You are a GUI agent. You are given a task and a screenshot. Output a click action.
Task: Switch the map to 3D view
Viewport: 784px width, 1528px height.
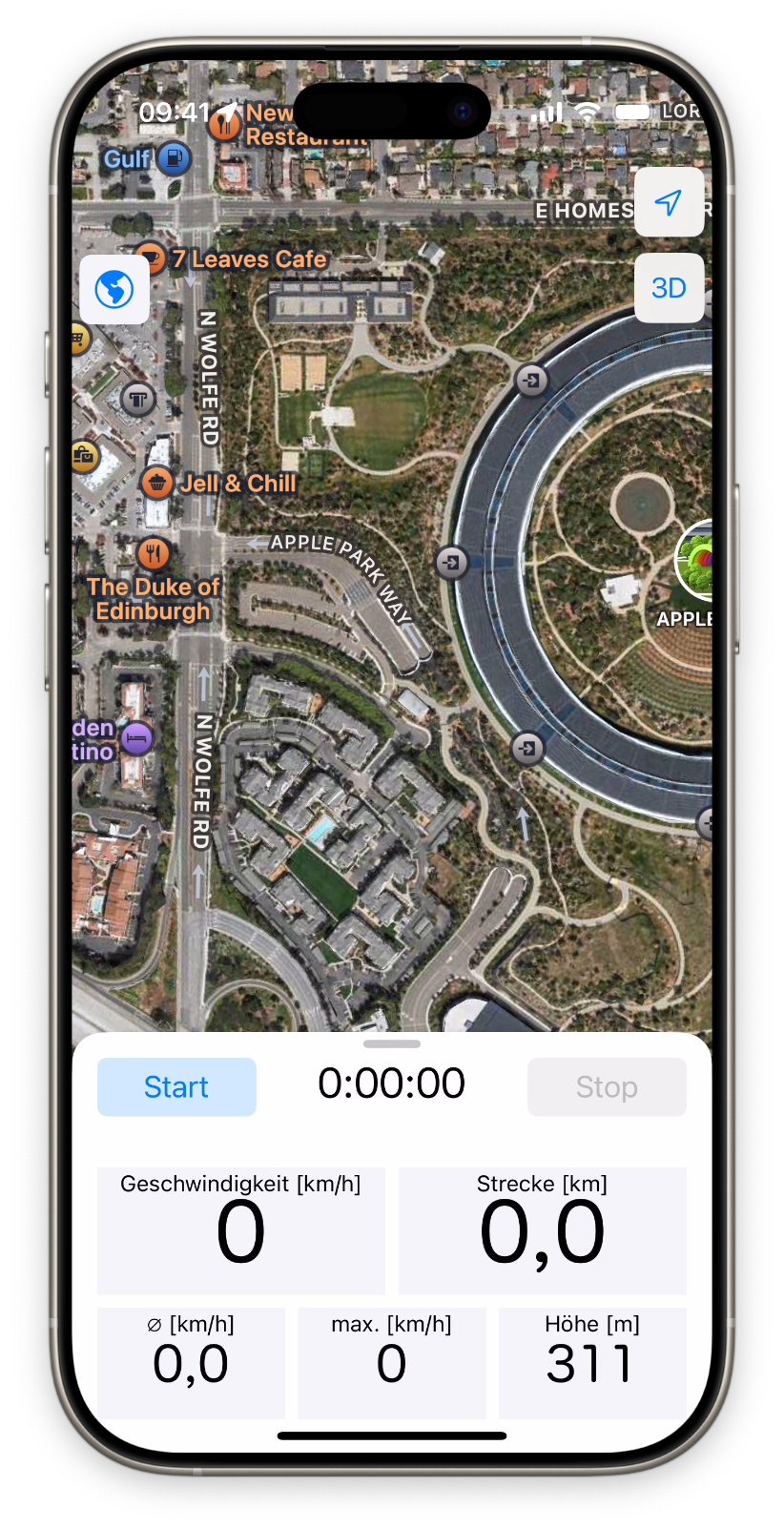coord(669,288)
